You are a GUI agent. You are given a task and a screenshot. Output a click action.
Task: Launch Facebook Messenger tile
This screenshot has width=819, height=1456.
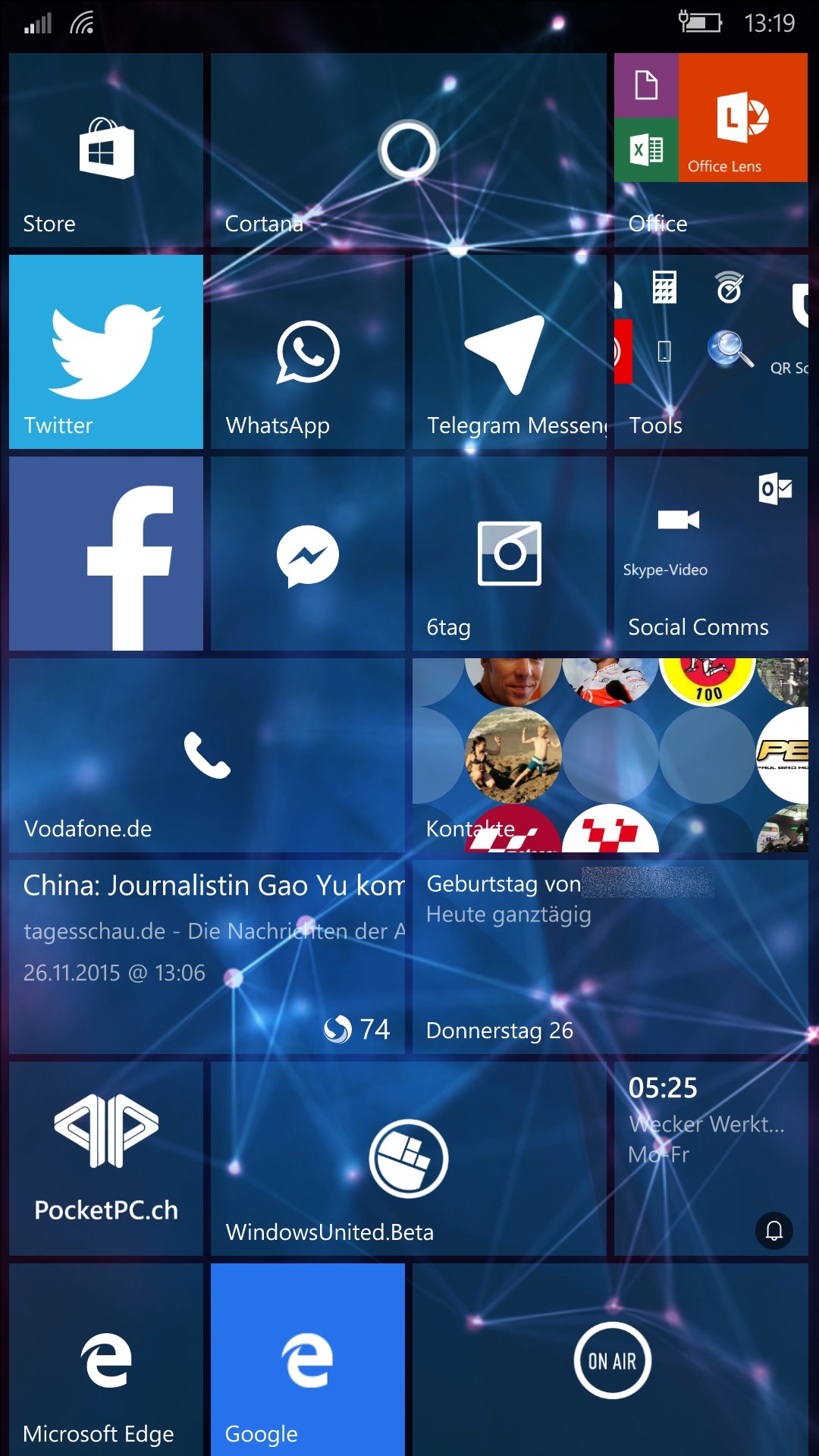click(308, 554)
